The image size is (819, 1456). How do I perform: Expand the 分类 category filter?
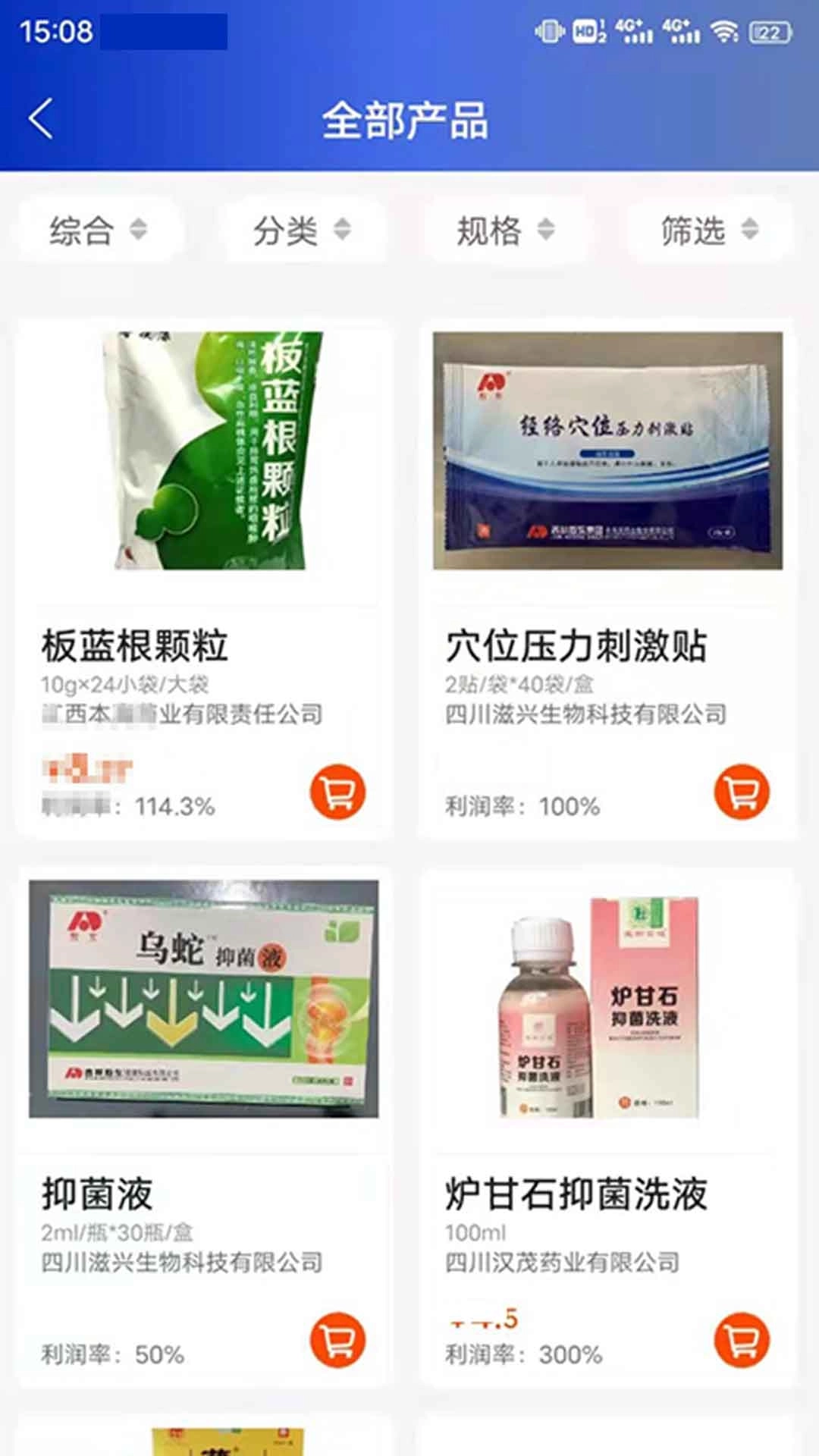tap(302, 230)
